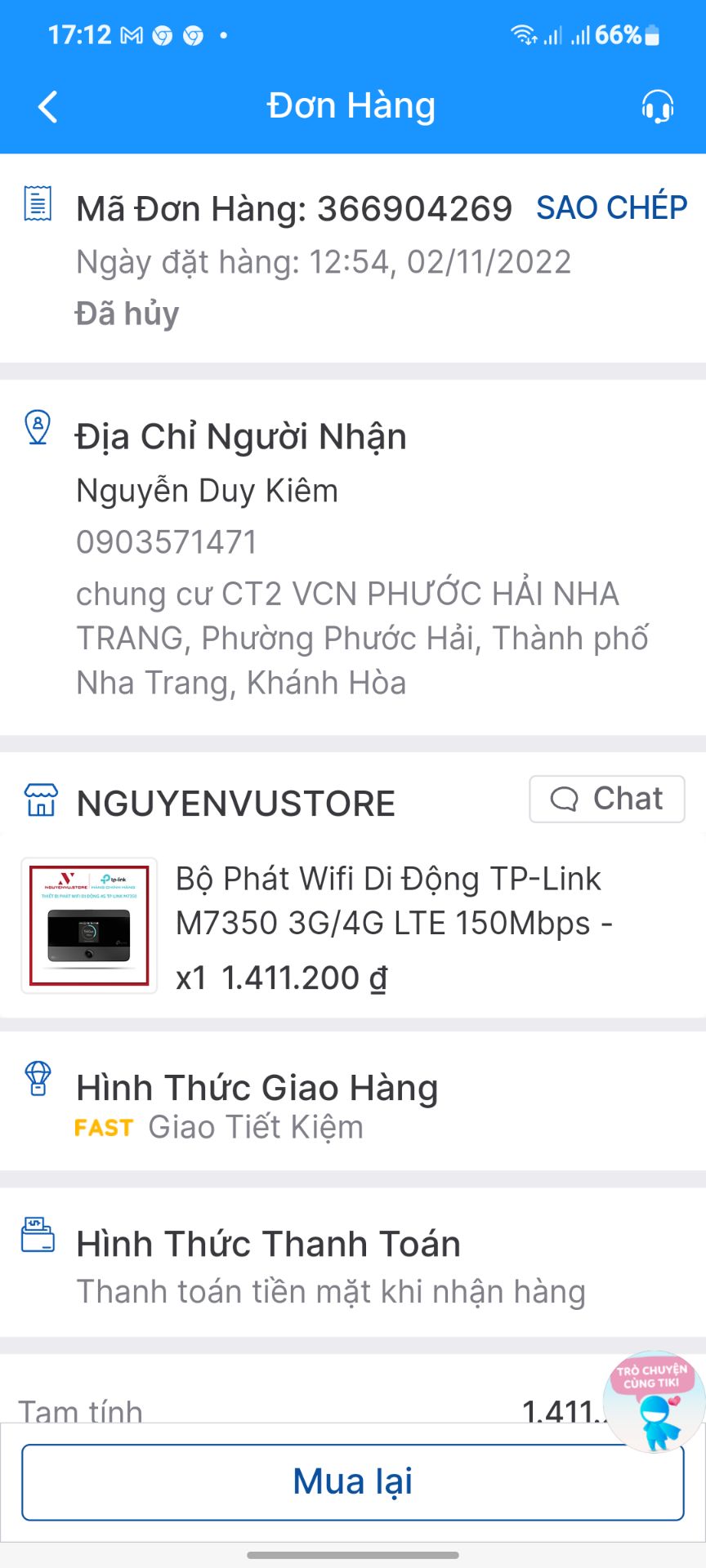This screenshot has width=706, height=1568.
Task: Click the FAST delivery badge
Action: [104, 1128]
